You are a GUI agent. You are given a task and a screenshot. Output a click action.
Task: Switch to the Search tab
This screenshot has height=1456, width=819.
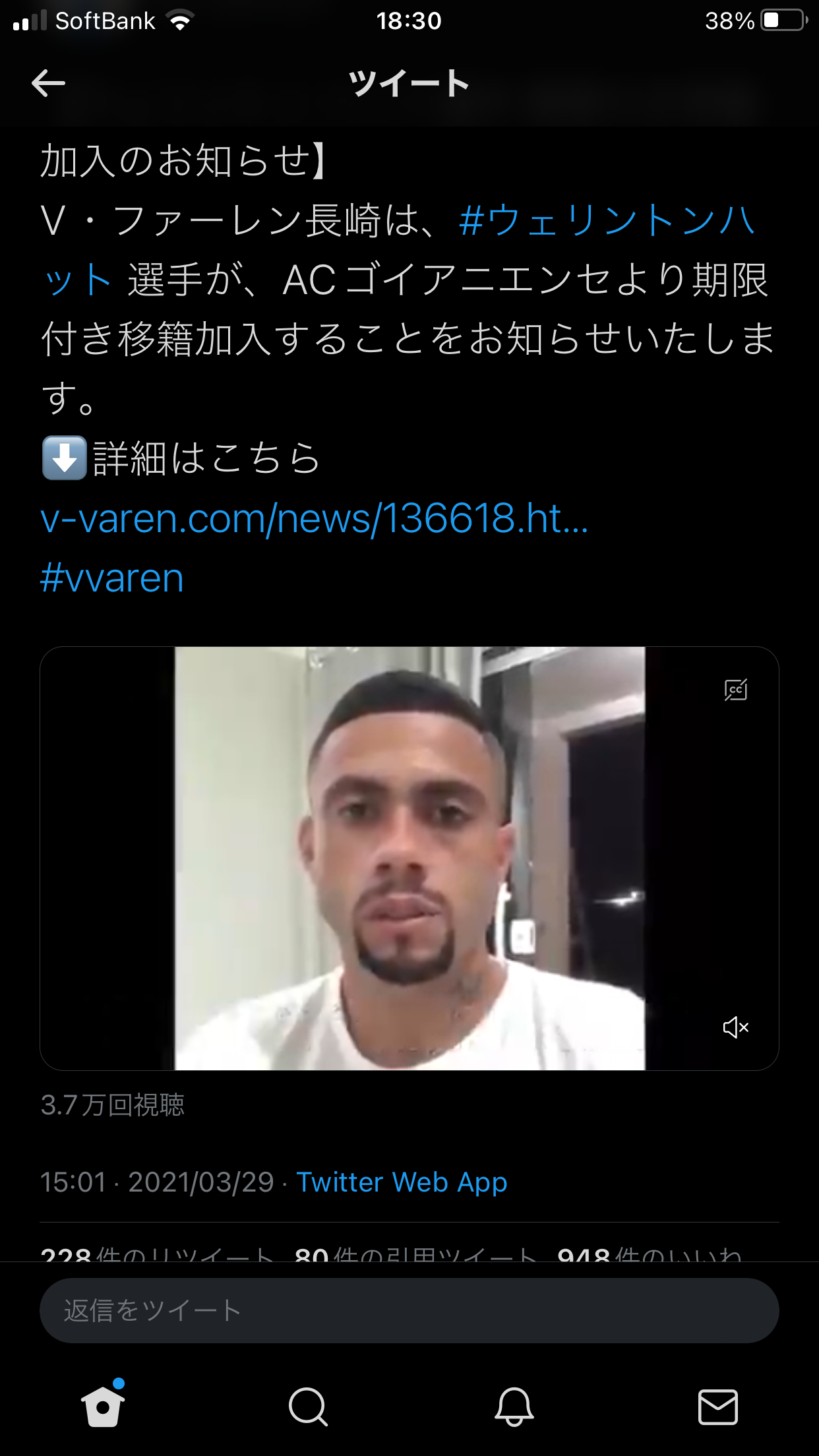click(x=308, y=1407)
